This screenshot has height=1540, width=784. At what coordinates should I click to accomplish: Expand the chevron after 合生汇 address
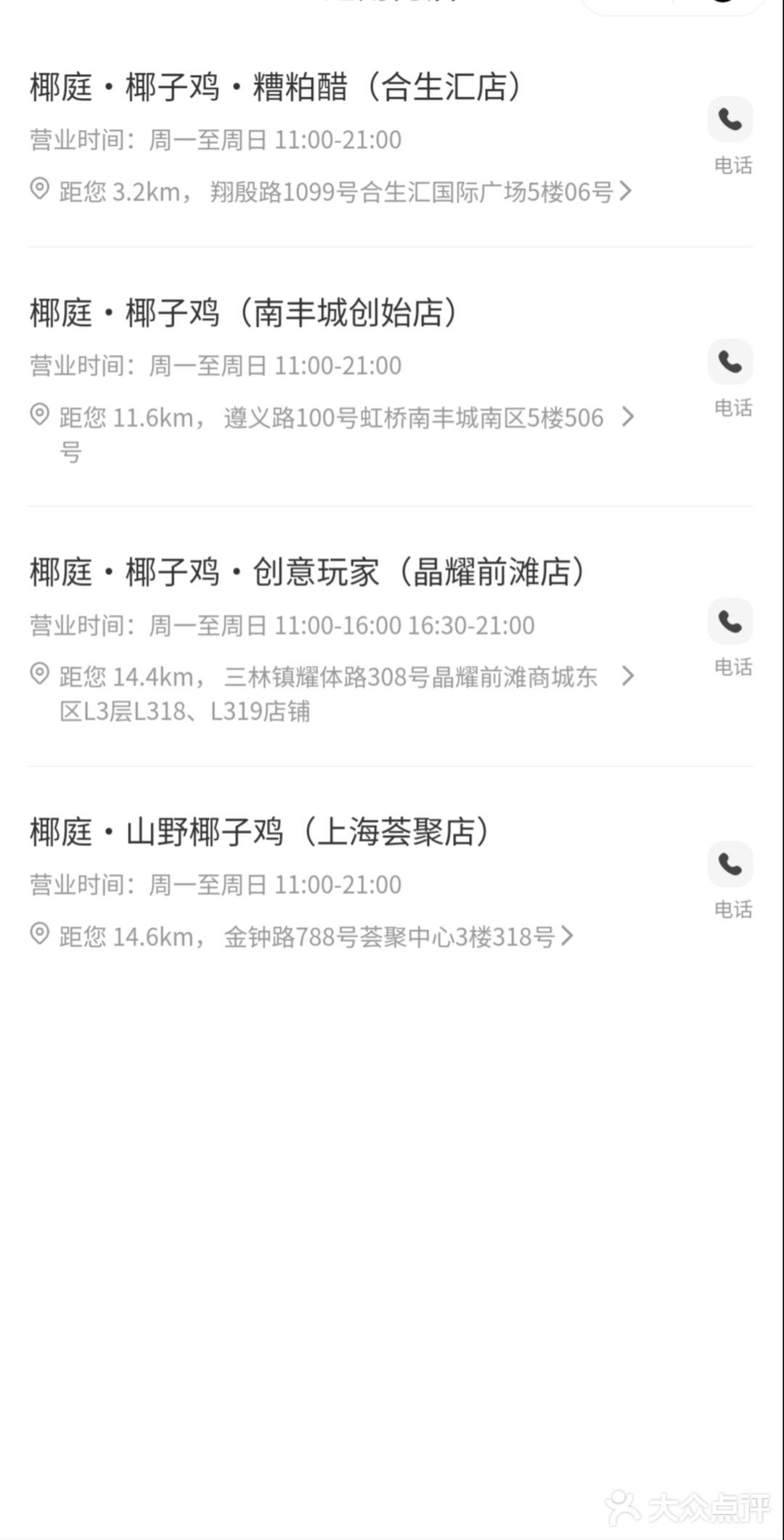click(624, 190)
